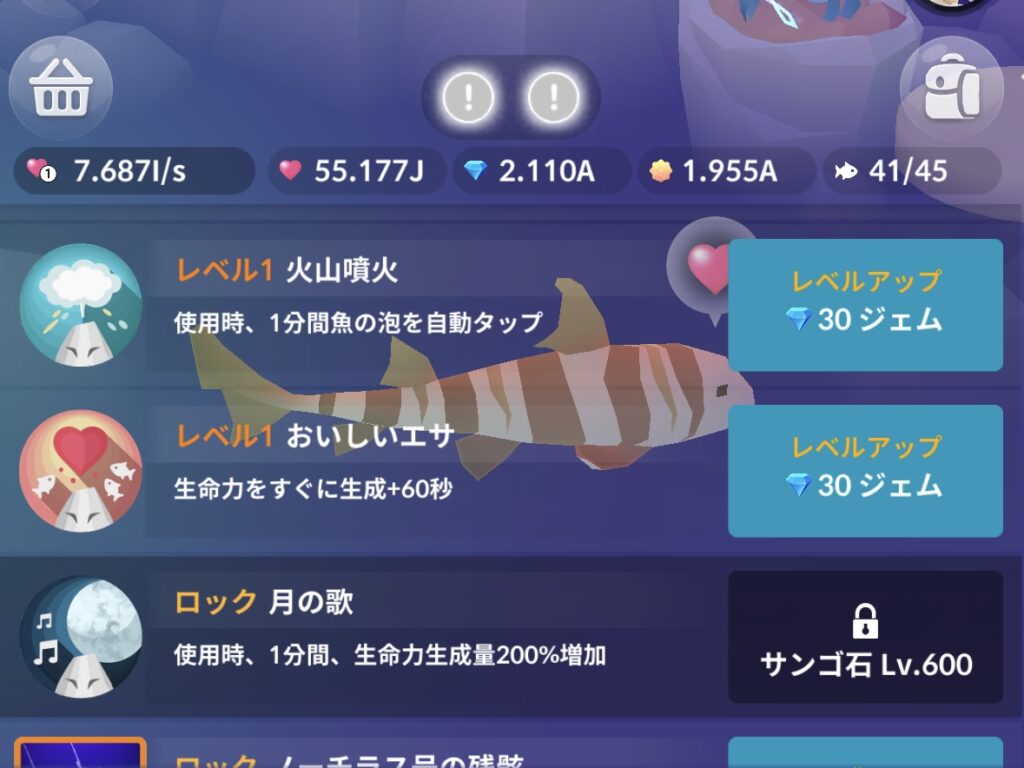Select the 月の歌 skill icon
The height and width of the screenshot is (768, 1024).
(80, 637)
